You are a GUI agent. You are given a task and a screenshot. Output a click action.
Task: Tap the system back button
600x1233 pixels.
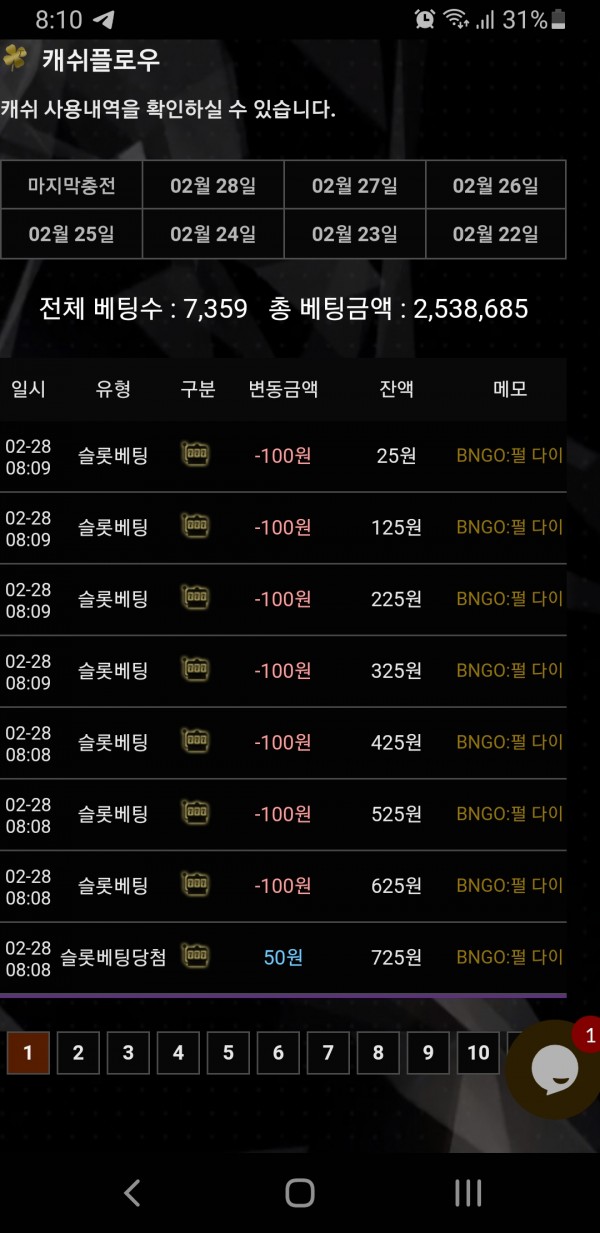point(132,1192)
